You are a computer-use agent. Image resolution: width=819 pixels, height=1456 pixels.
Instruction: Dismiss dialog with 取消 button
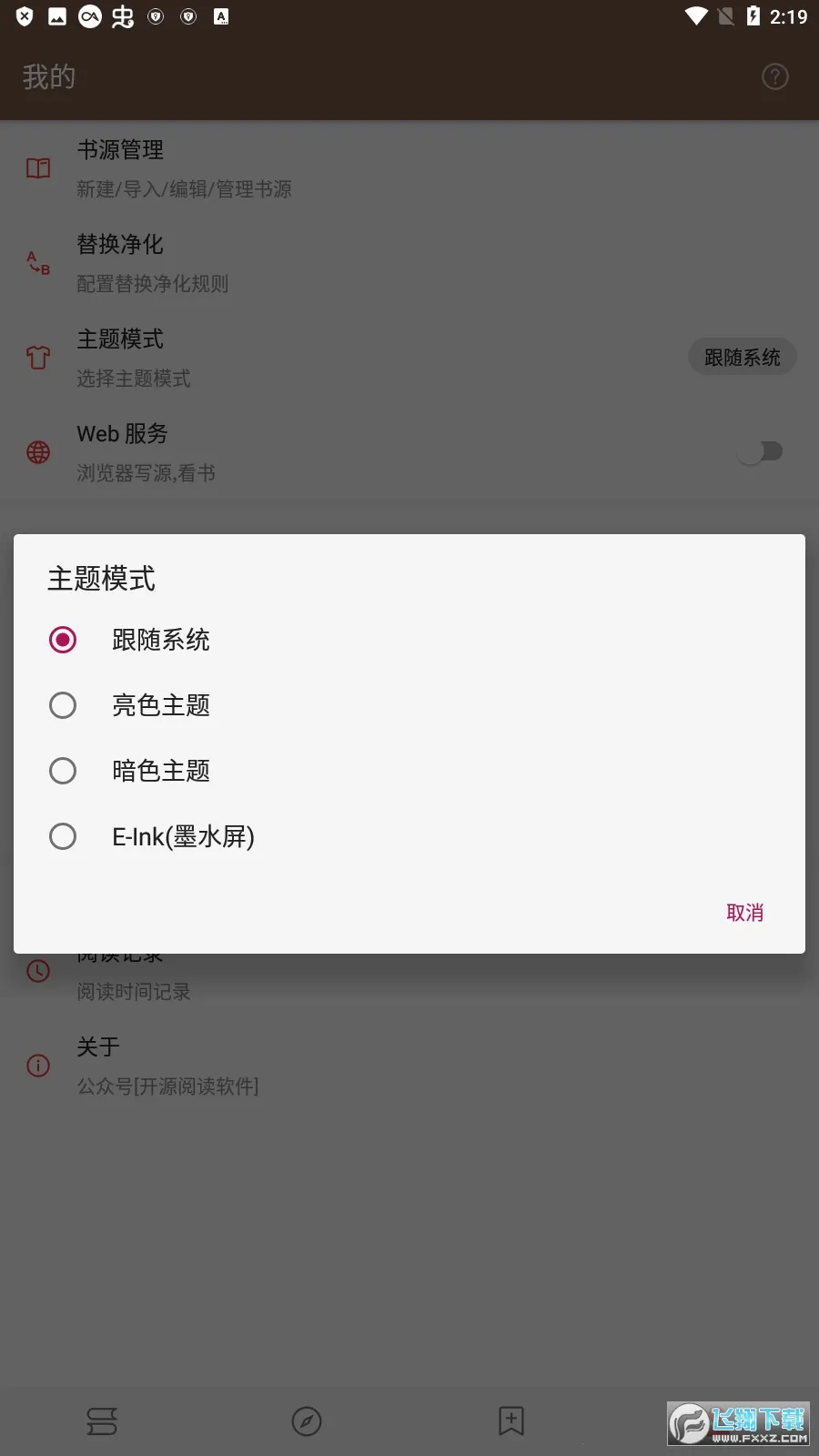pos(743,912)
